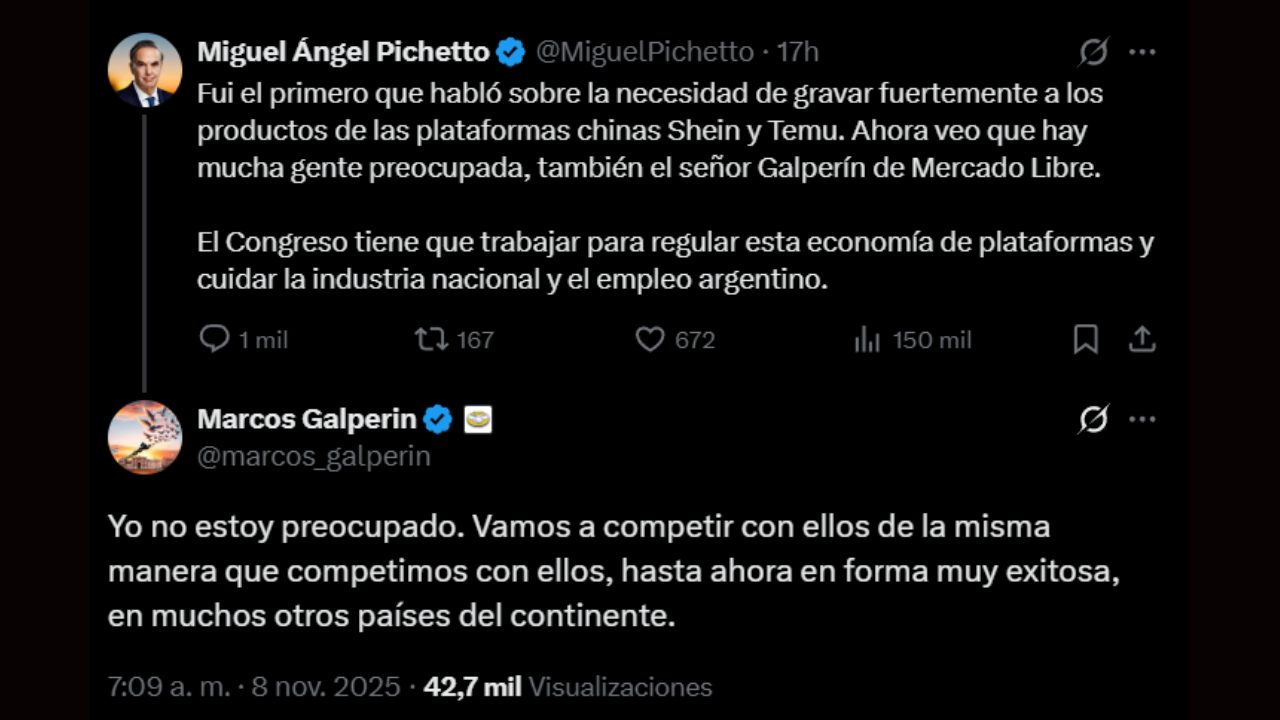Visit the @MiguelPichetto handle link
Viewport: 1280px width, 720px height.
[x=645, y=52]
